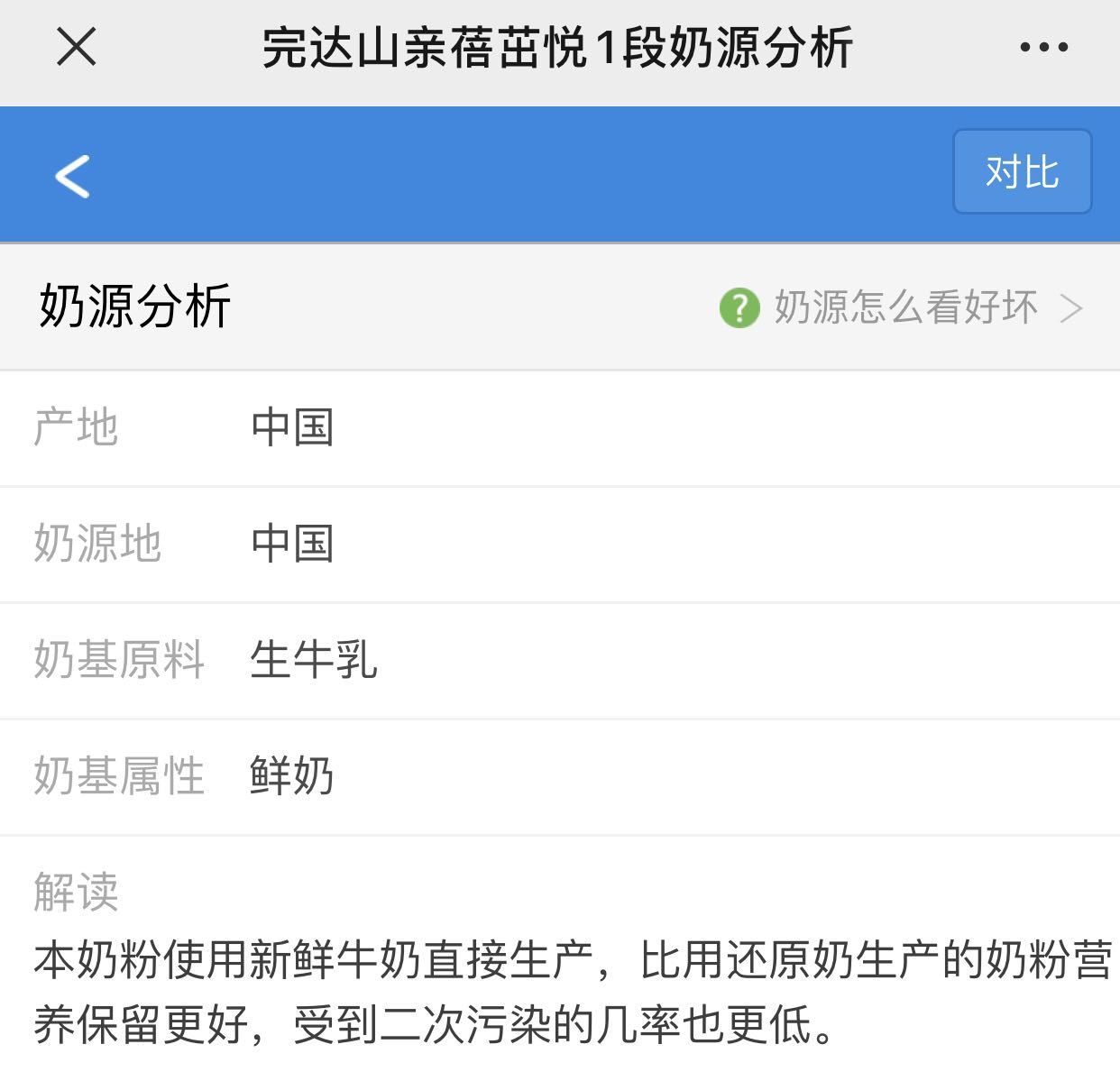This screenshot has height=1081, width=1120.
Task: Tap the 对比 compare button
Action: coord(1022,171)
